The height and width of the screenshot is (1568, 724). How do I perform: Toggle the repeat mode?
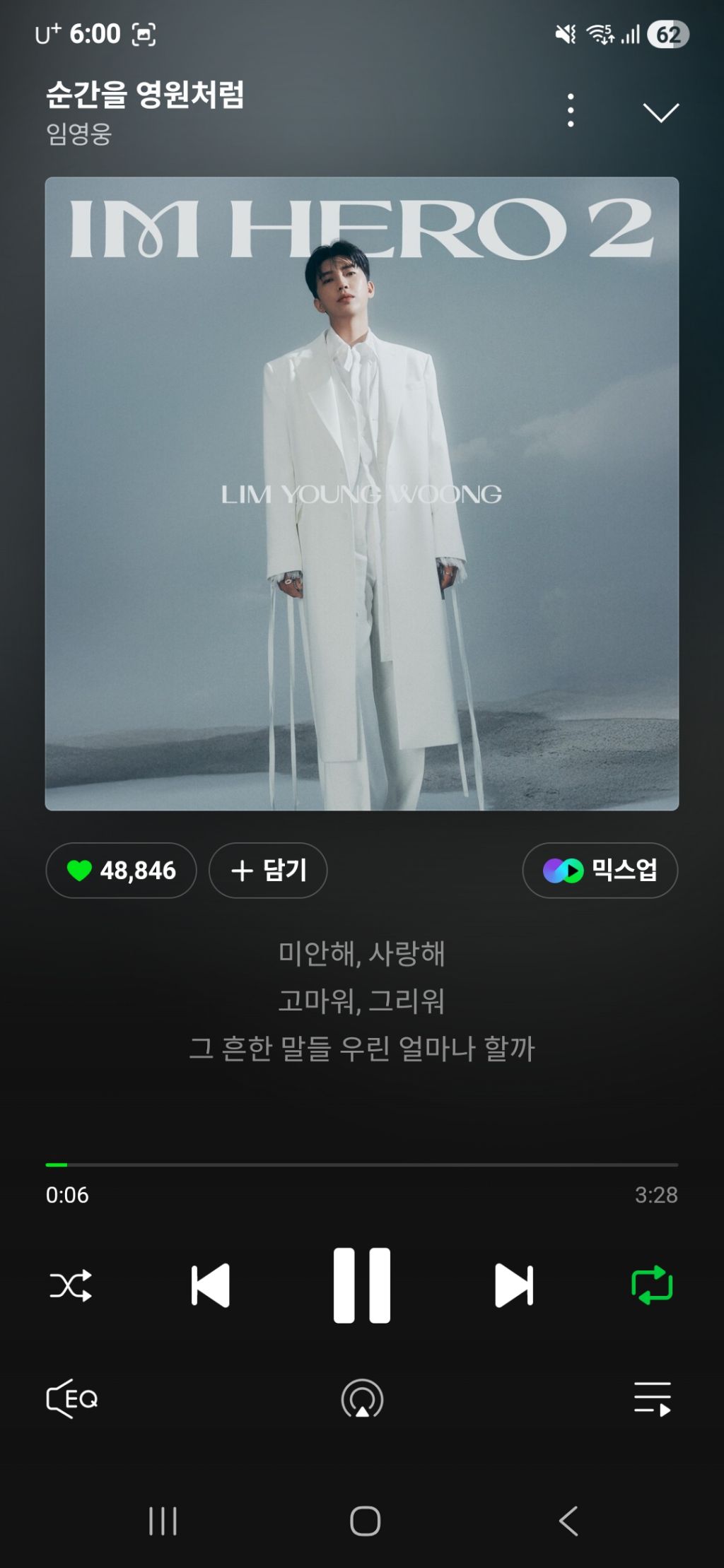click(652, 1285)
